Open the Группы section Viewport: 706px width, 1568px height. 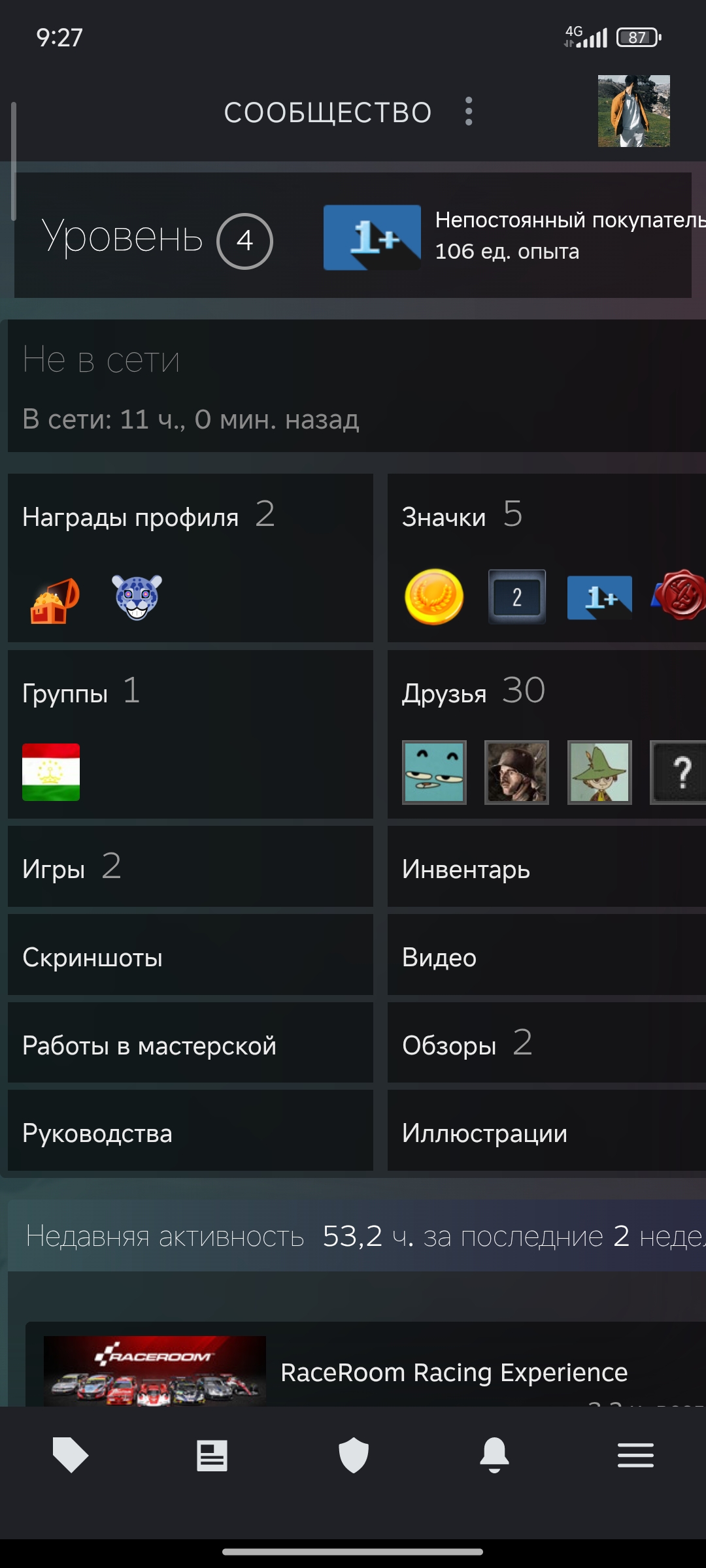click(190, 734)
